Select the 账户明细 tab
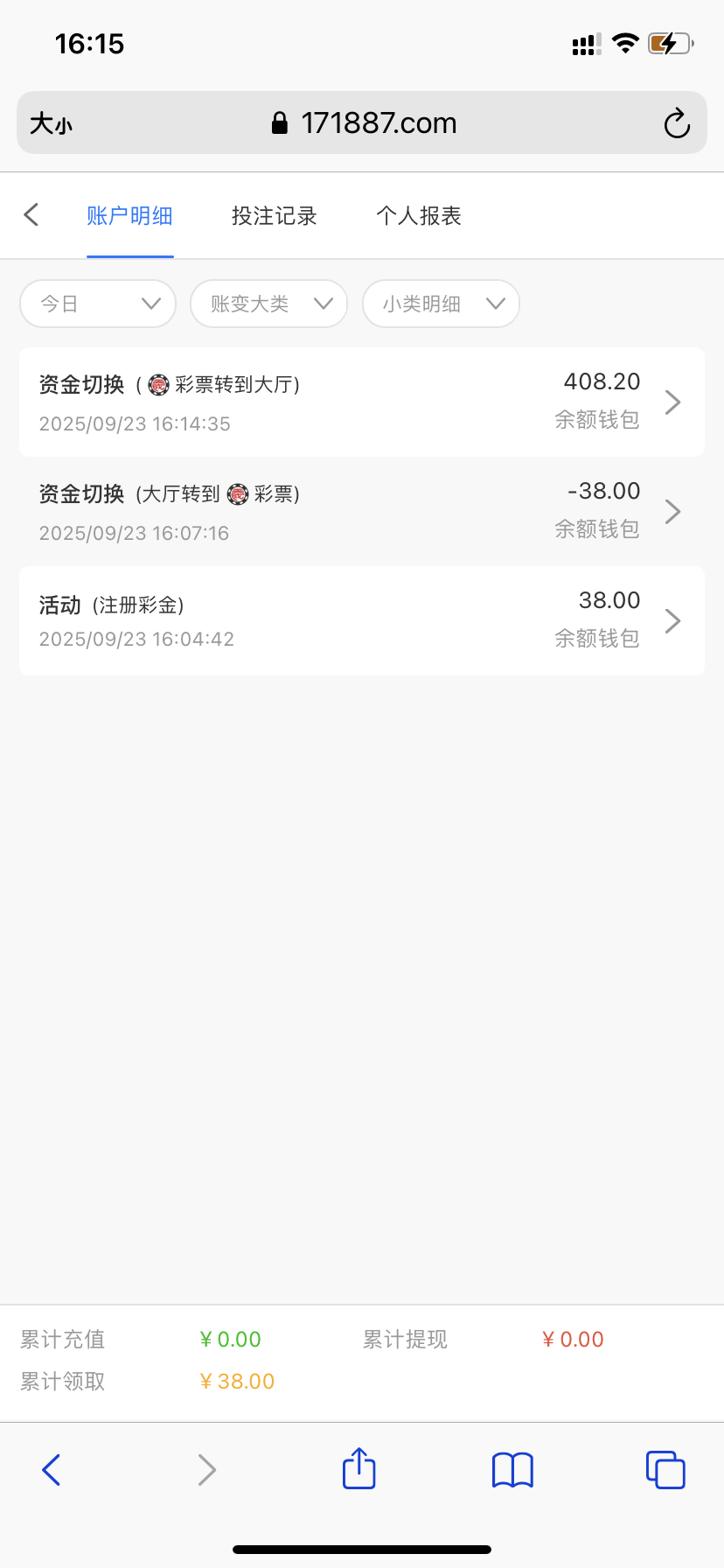 (x=129, y=216)
